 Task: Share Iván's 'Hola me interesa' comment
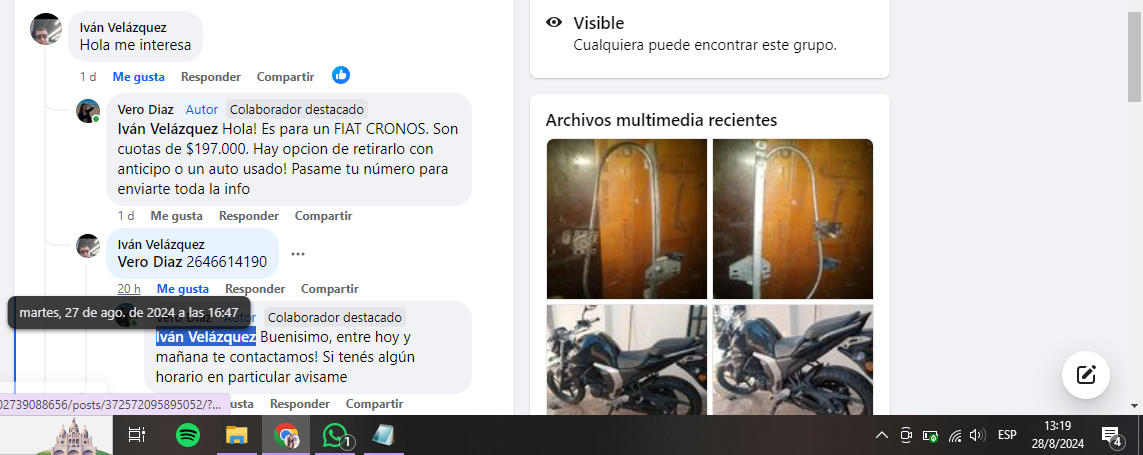point(285,77)
